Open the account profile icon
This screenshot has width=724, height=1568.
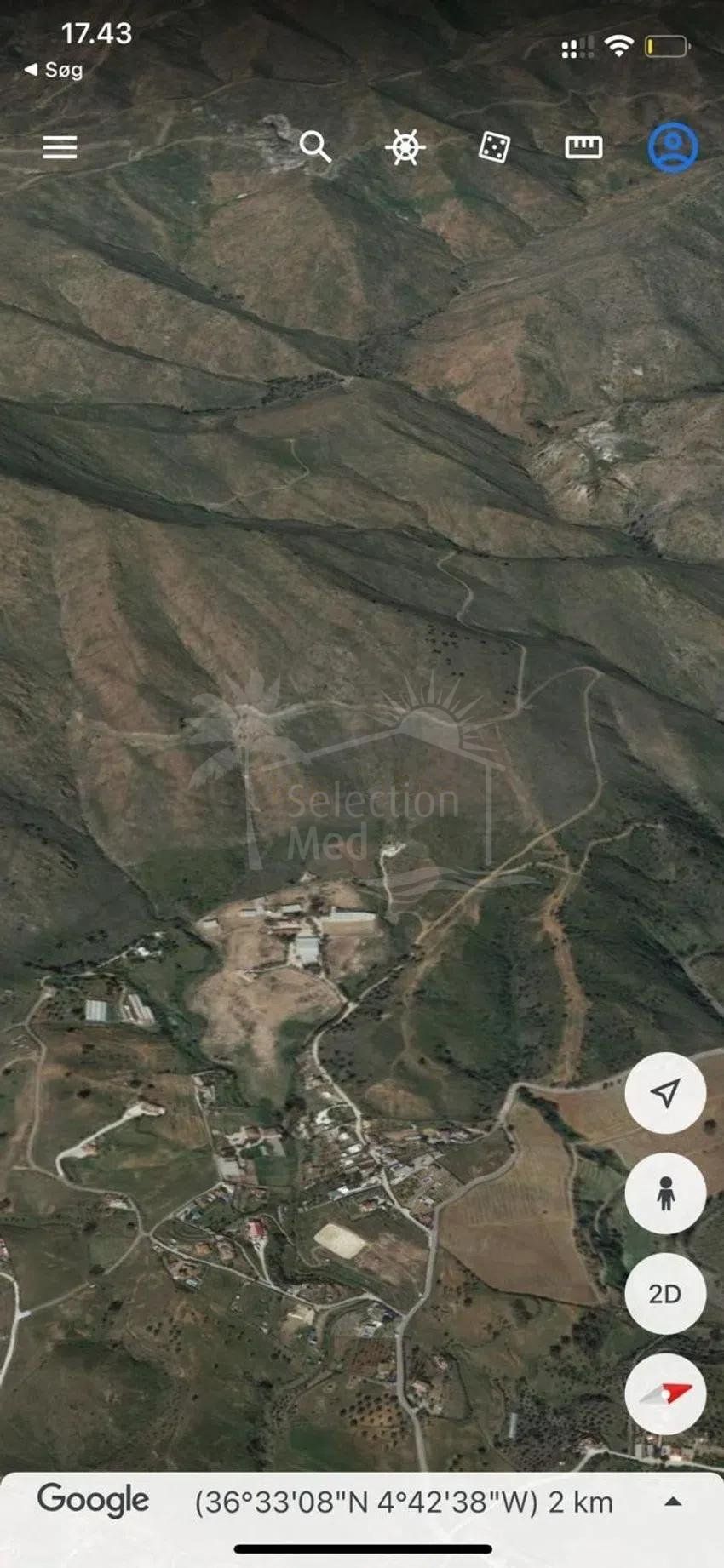click(673, 147)
